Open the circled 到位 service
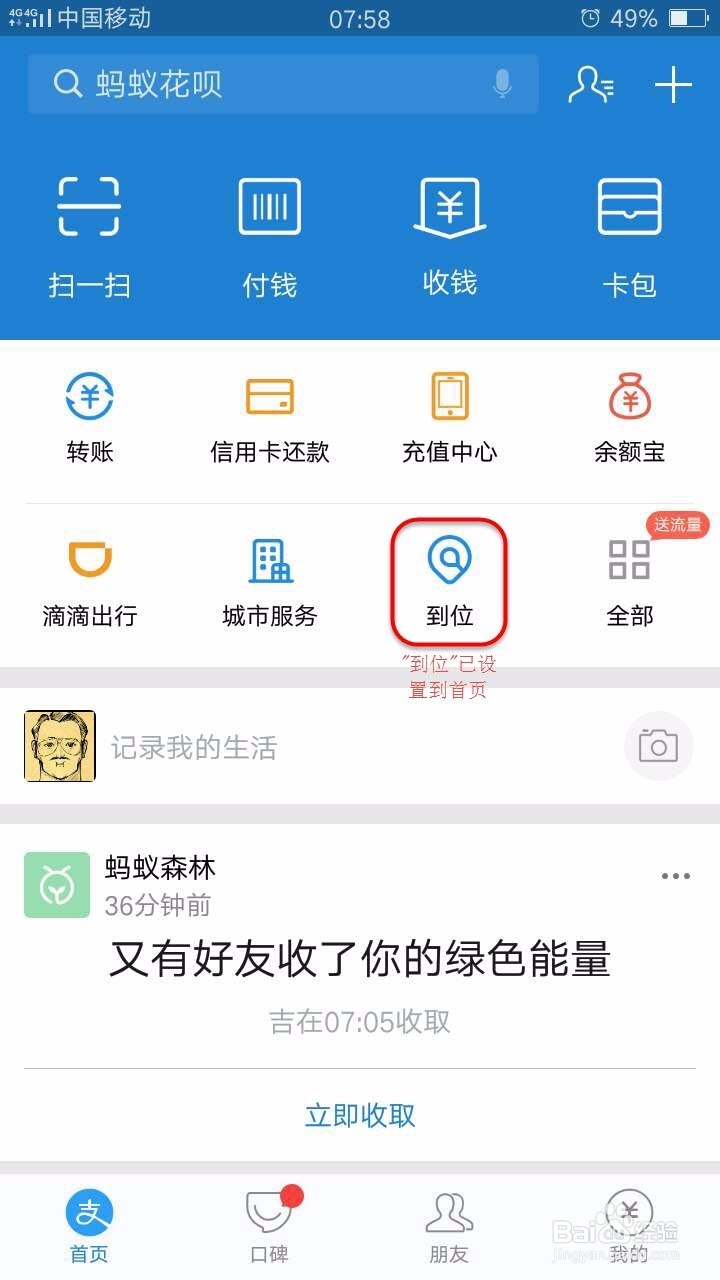 [x=450, y=580]
